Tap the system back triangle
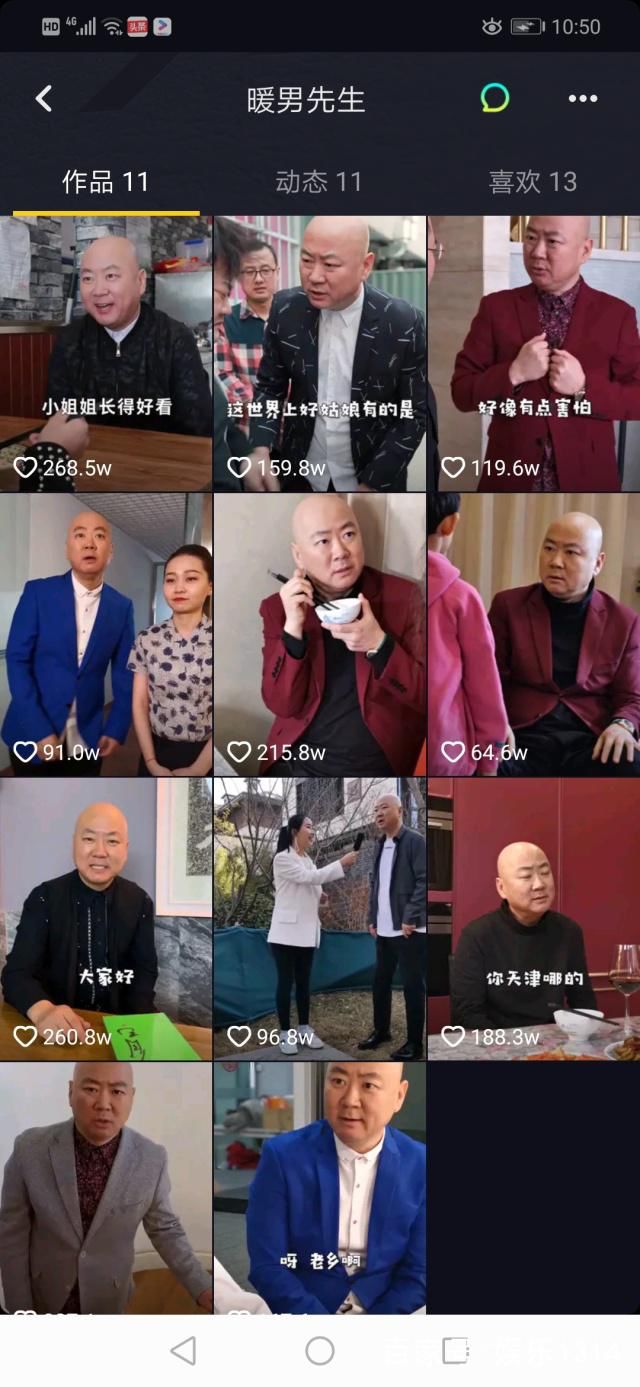This screenshot has height=1387, width=640. pyautogui.click(x=183, y=1351)
